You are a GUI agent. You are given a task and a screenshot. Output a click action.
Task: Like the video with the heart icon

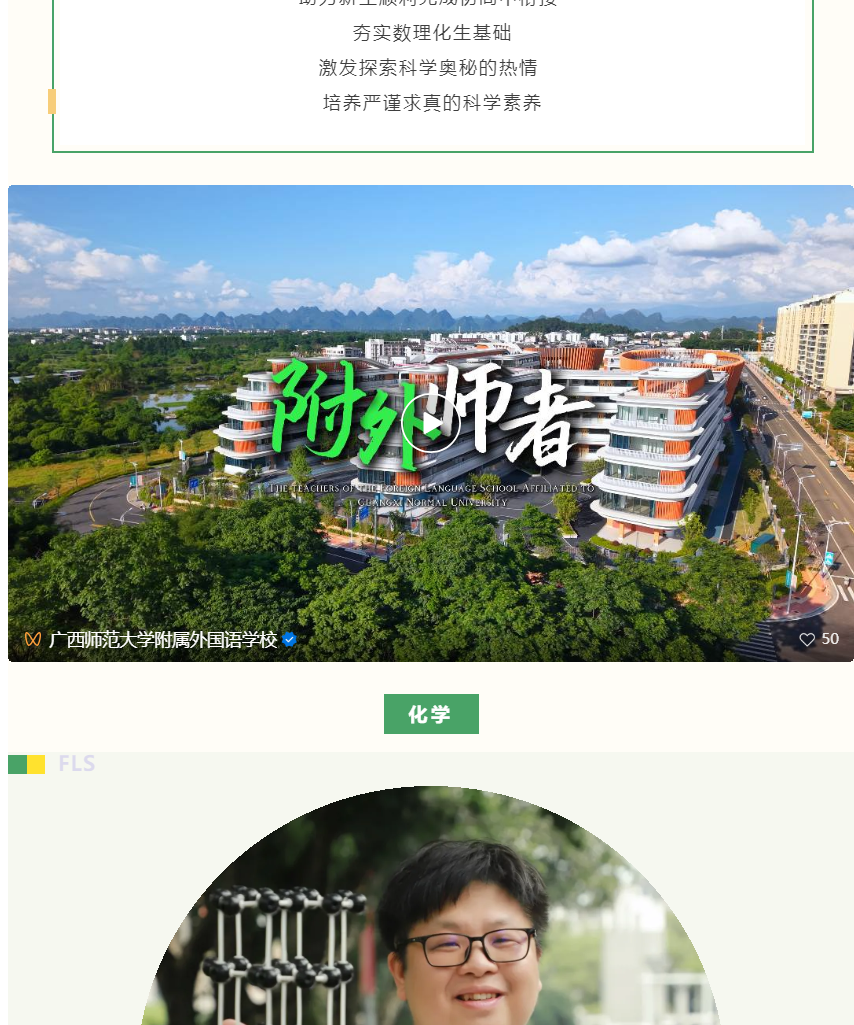[x=807, y=640]
